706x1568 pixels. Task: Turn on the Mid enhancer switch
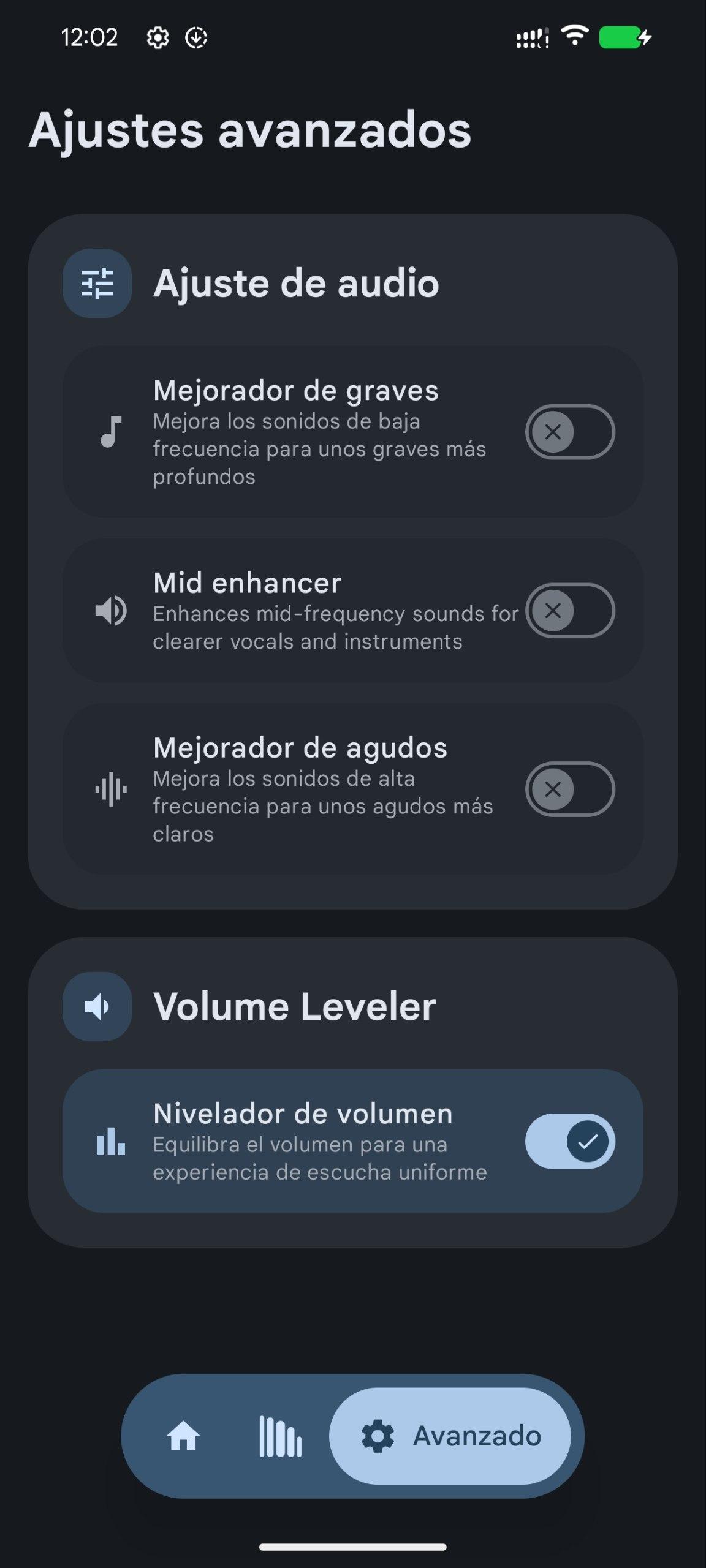click(x=569, y=611)
